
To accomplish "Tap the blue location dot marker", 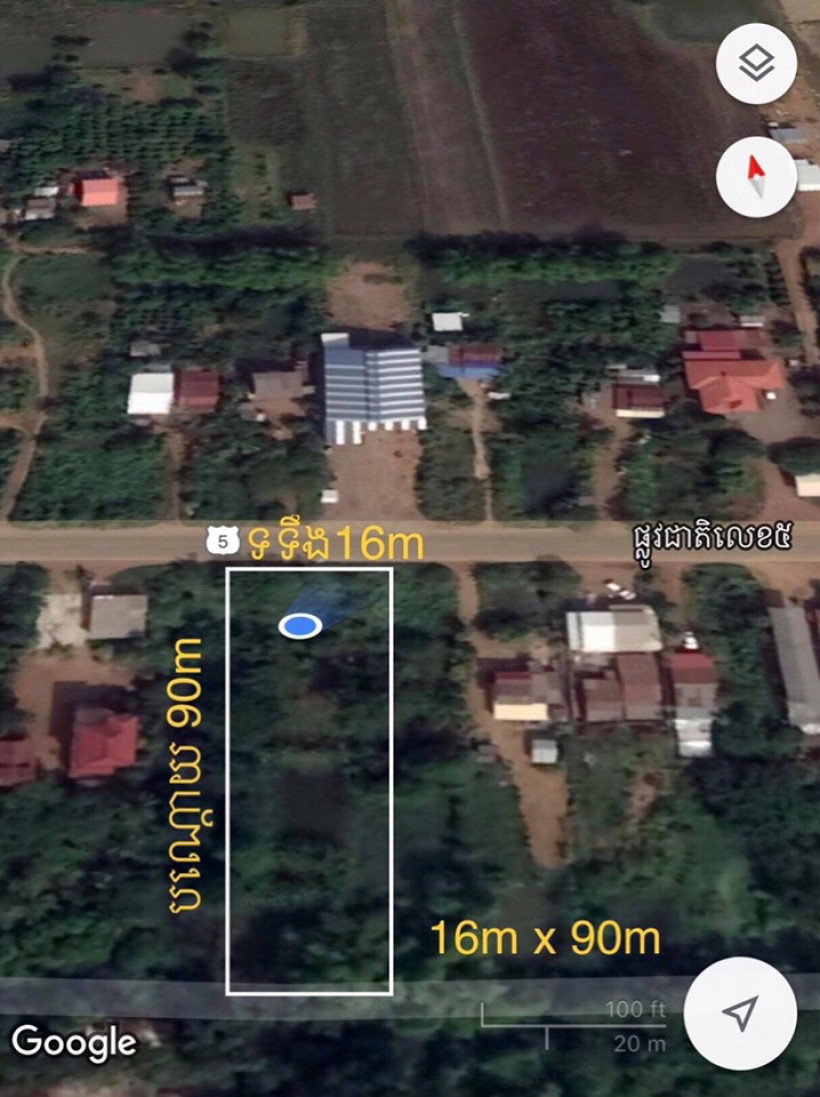I will (300, 625).
